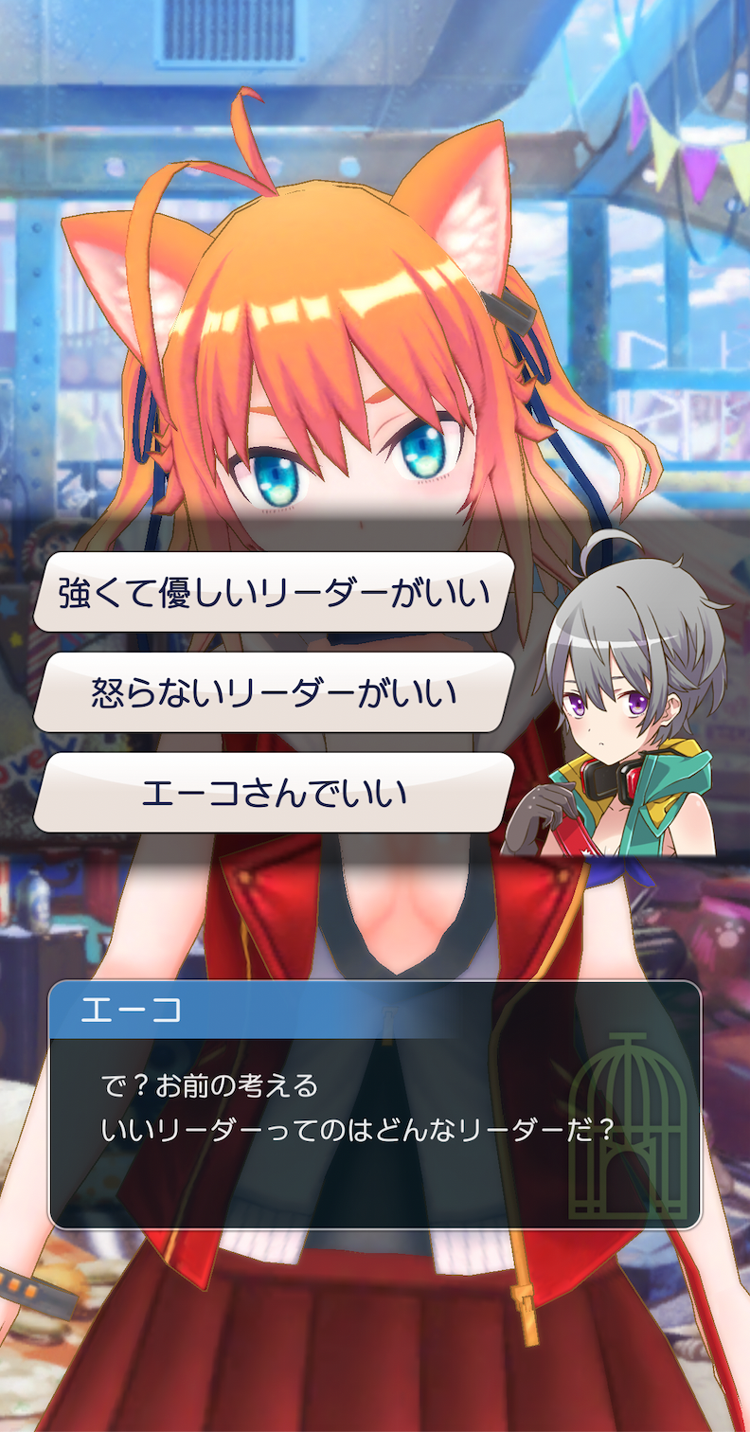750x1432 pixels.
Task: Select 怒らないリーダーがいい option
Action: pos(274,692)
